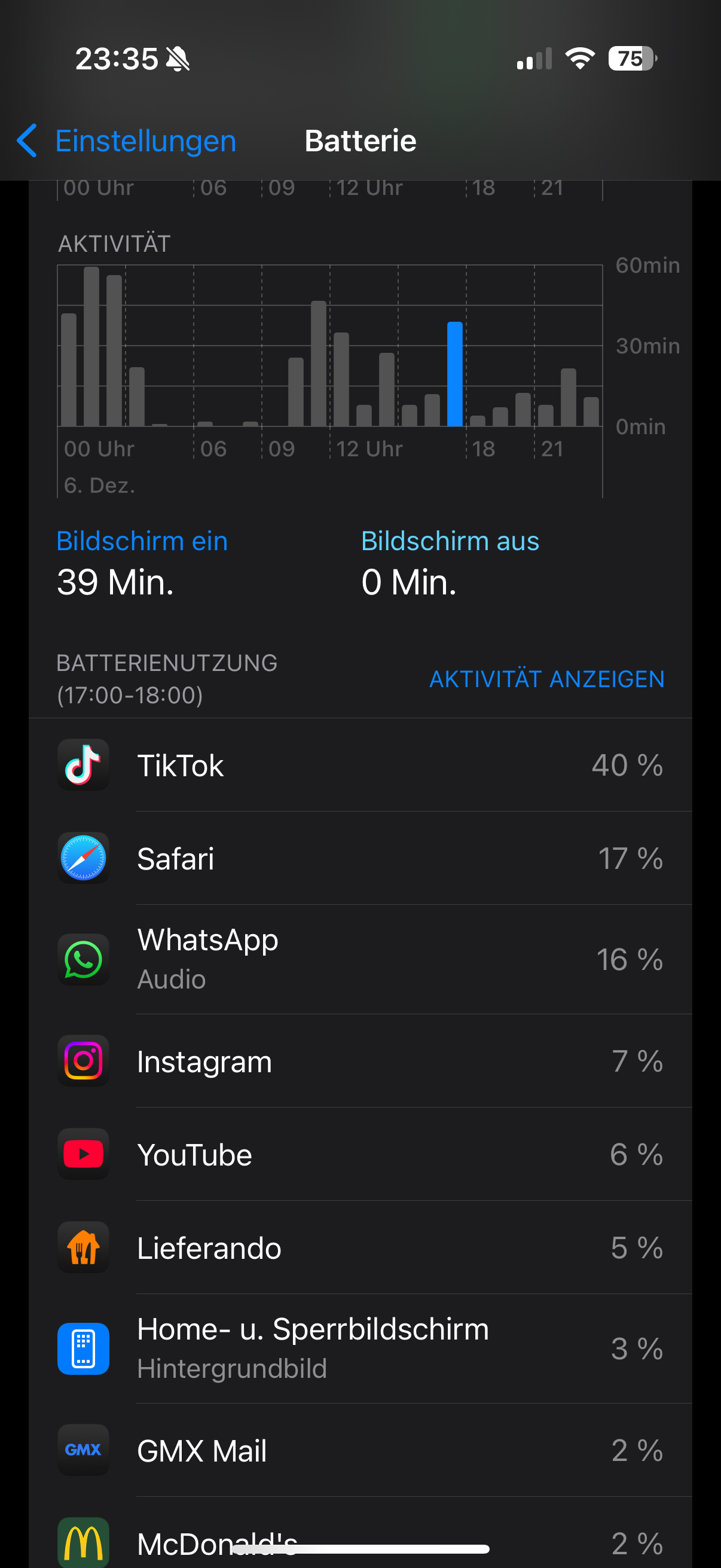Tap the AKTIVITÄT ANZEIGEN link

click(x=546, y=679)
